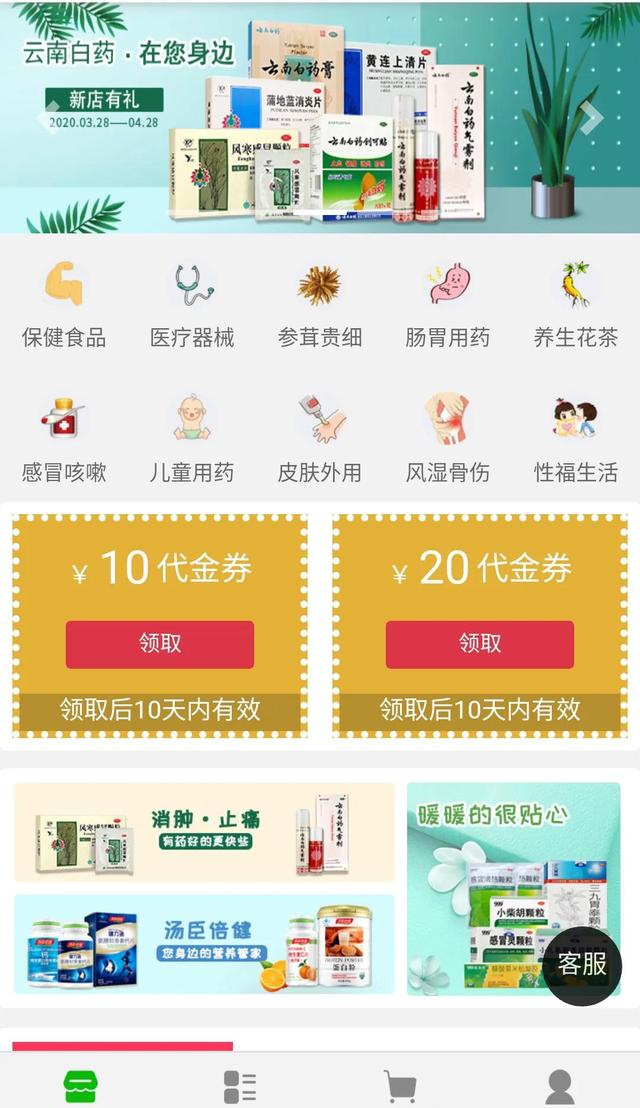Switch to the profile tab
The width and height of the screenshot is (640, 1108).
point(560,1086)
